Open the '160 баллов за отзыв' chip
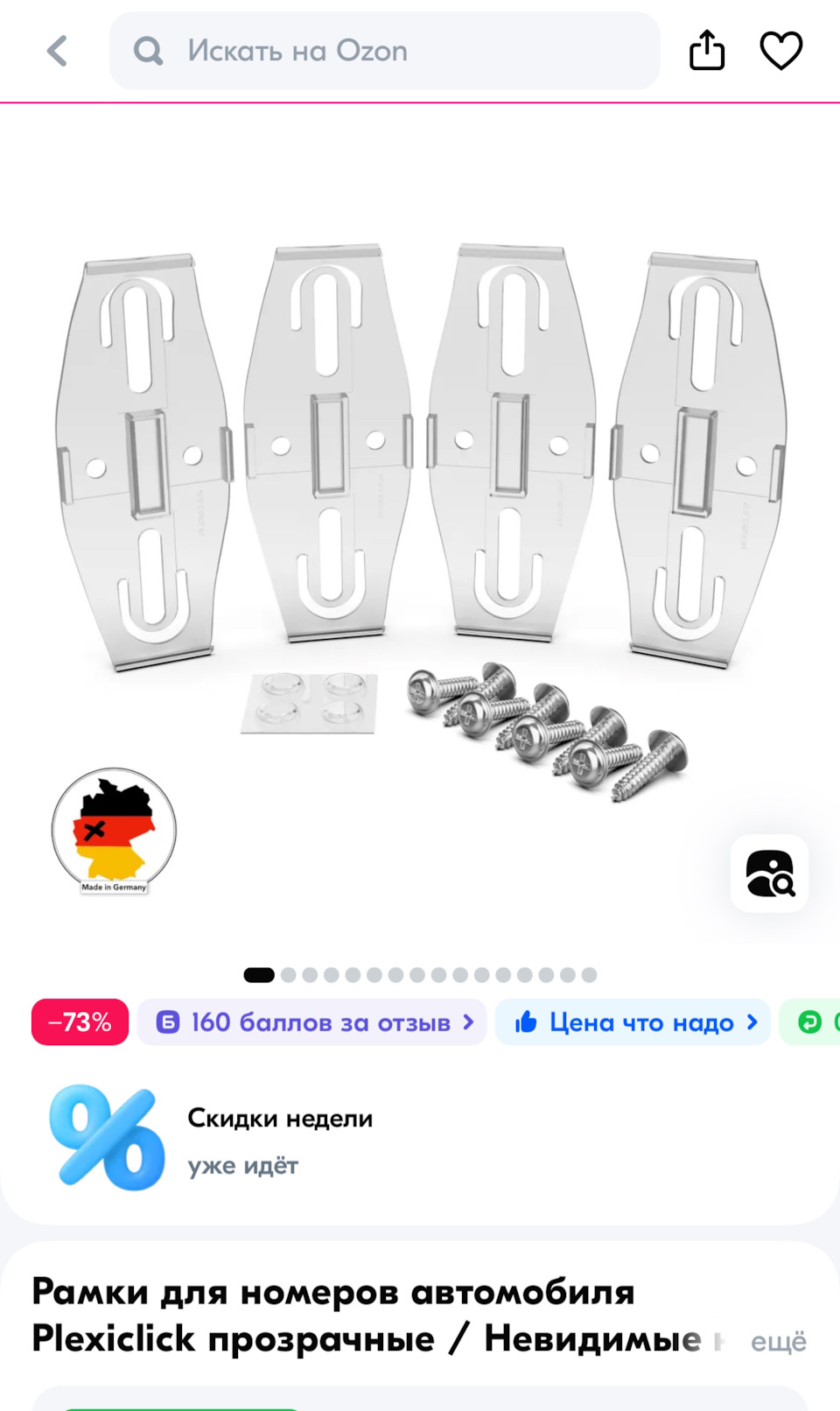Viewport: 840px width, 1411px height. (312, 1022)
